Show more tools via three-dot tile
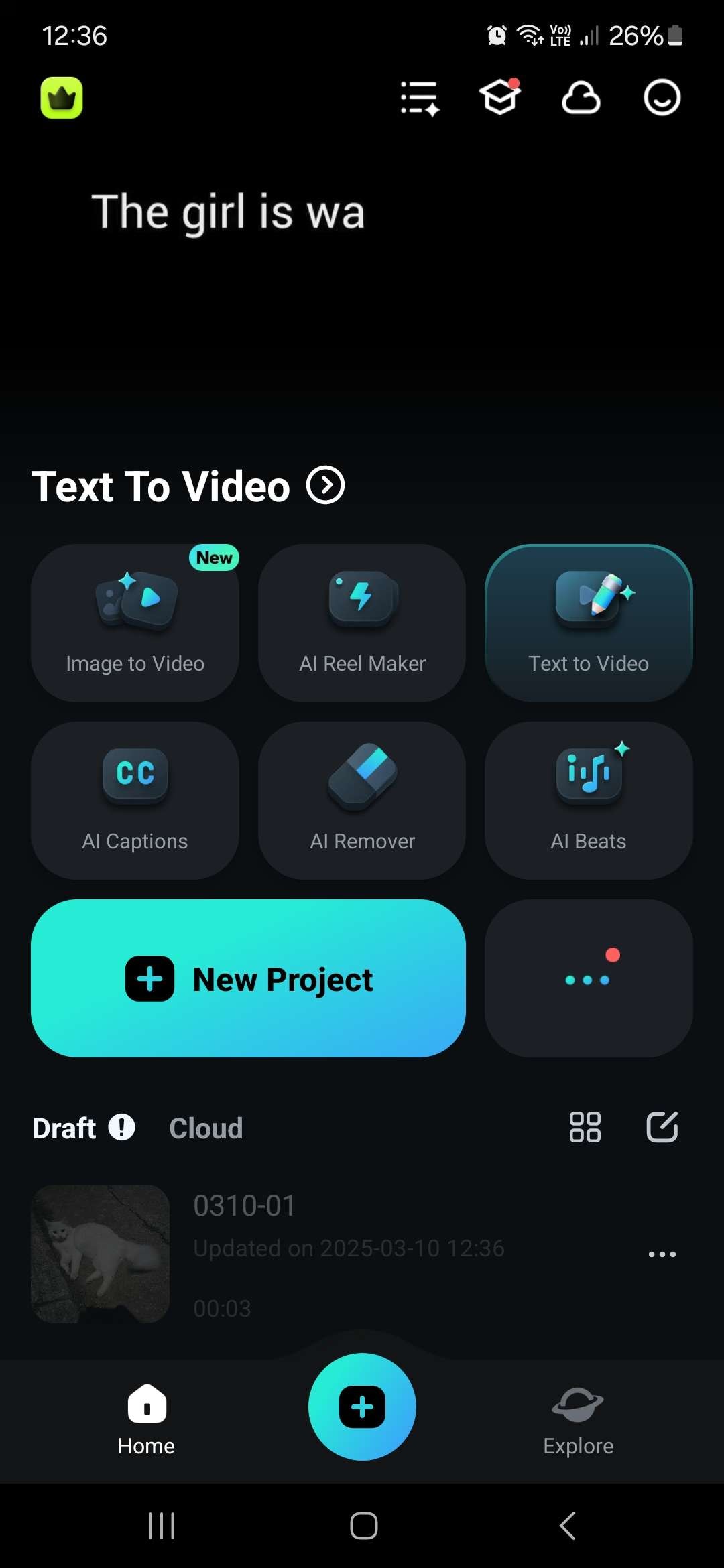Screen dimensions: 724x1568 click(x=589, y=978)
